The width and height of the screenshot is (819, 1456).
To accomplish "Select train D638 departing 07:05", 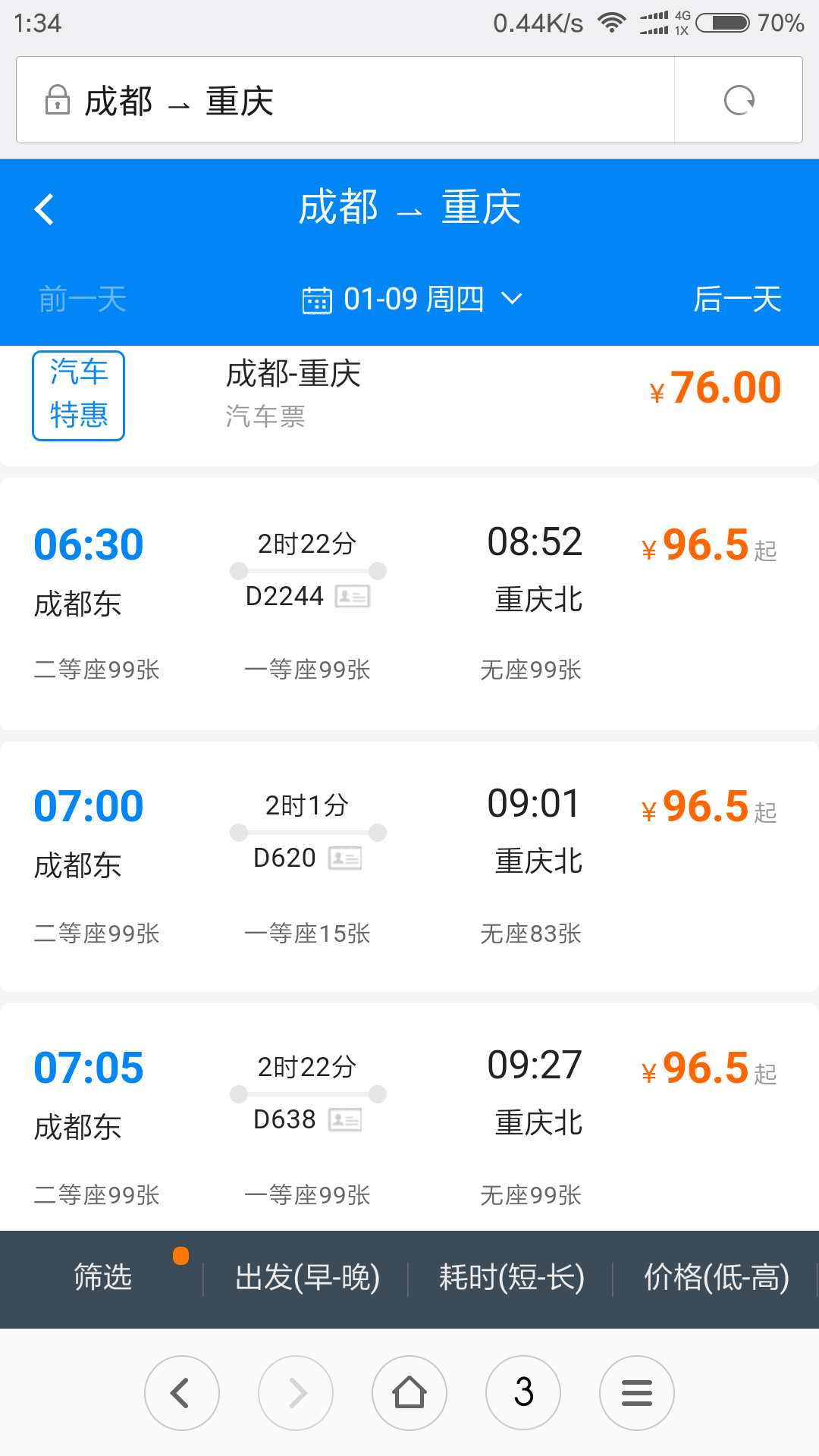I will (x=409, y=1116).
